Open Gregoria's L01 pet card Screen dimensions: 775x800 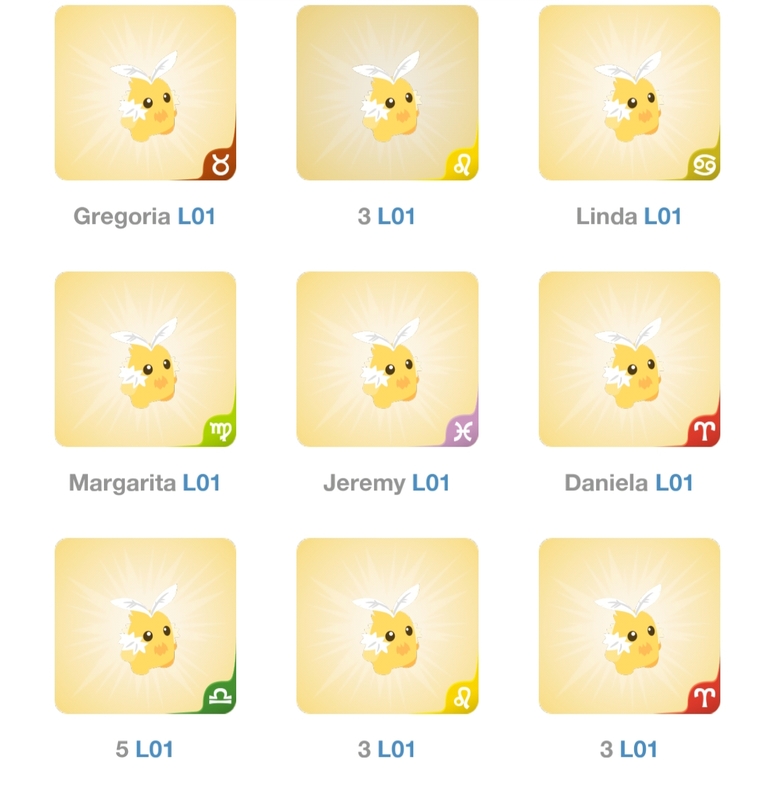coord(145,93)
